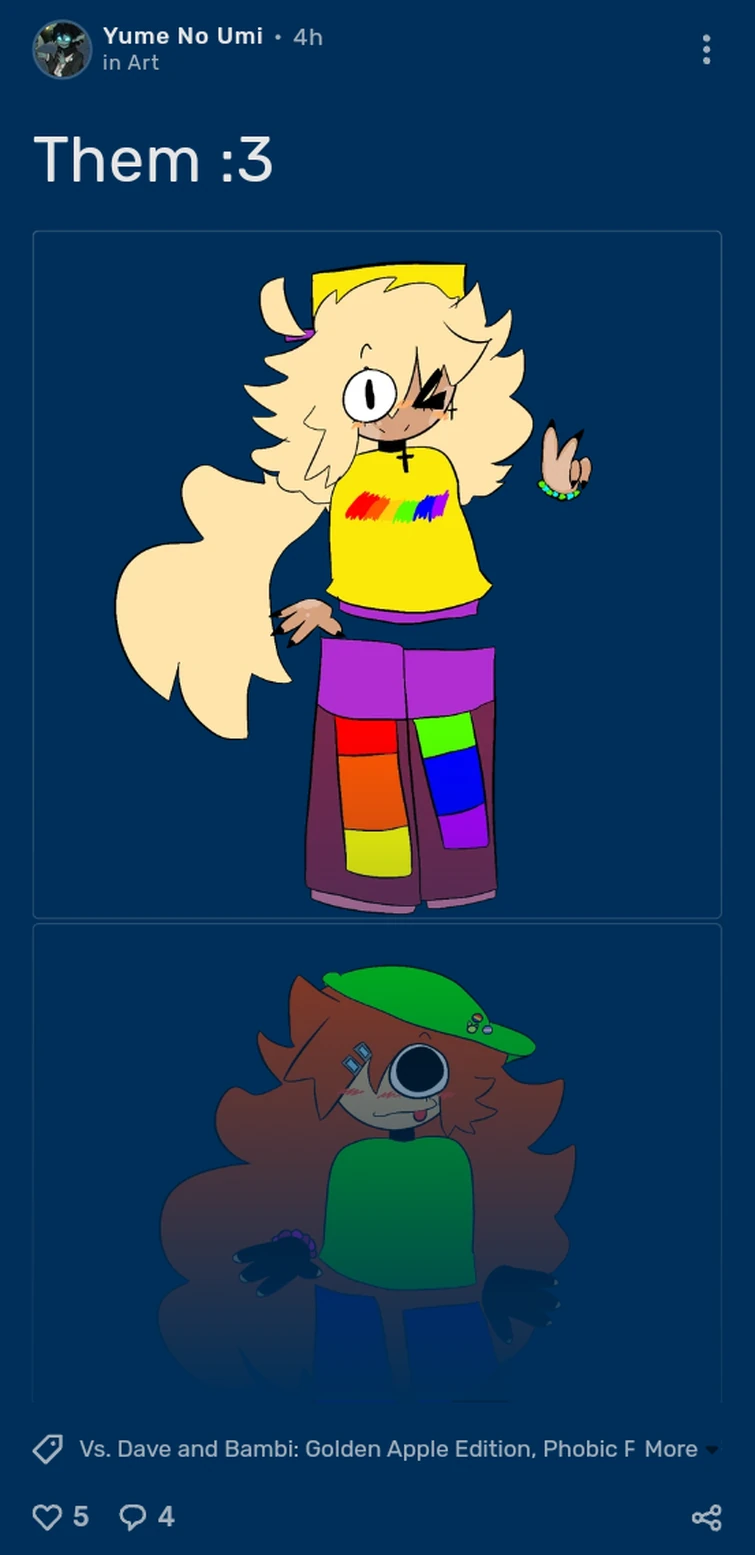View the yellow shirt character drawing
Screen dimensions: 755x1555
pyautogui.click(x=377, y=574)
